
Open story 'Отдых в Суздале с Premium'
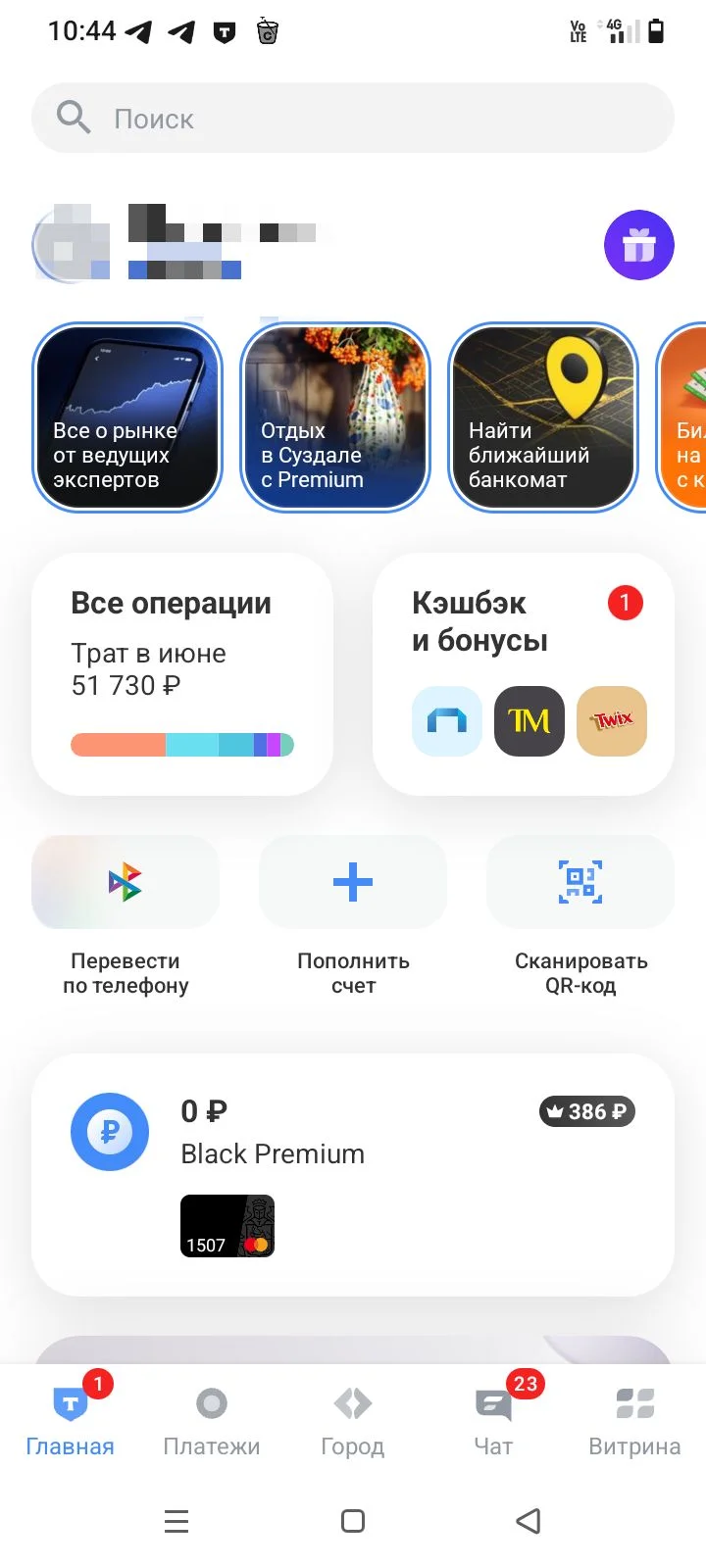tap(335, 417)
